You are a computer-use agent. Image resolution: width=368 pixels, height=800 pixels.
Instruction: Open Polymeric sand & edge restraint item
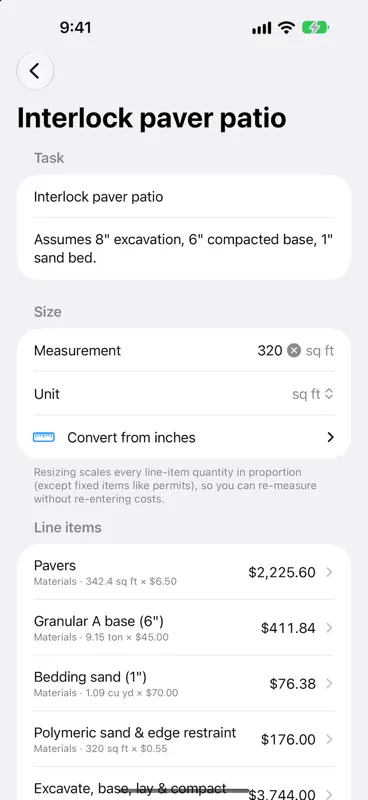(184, 739)
